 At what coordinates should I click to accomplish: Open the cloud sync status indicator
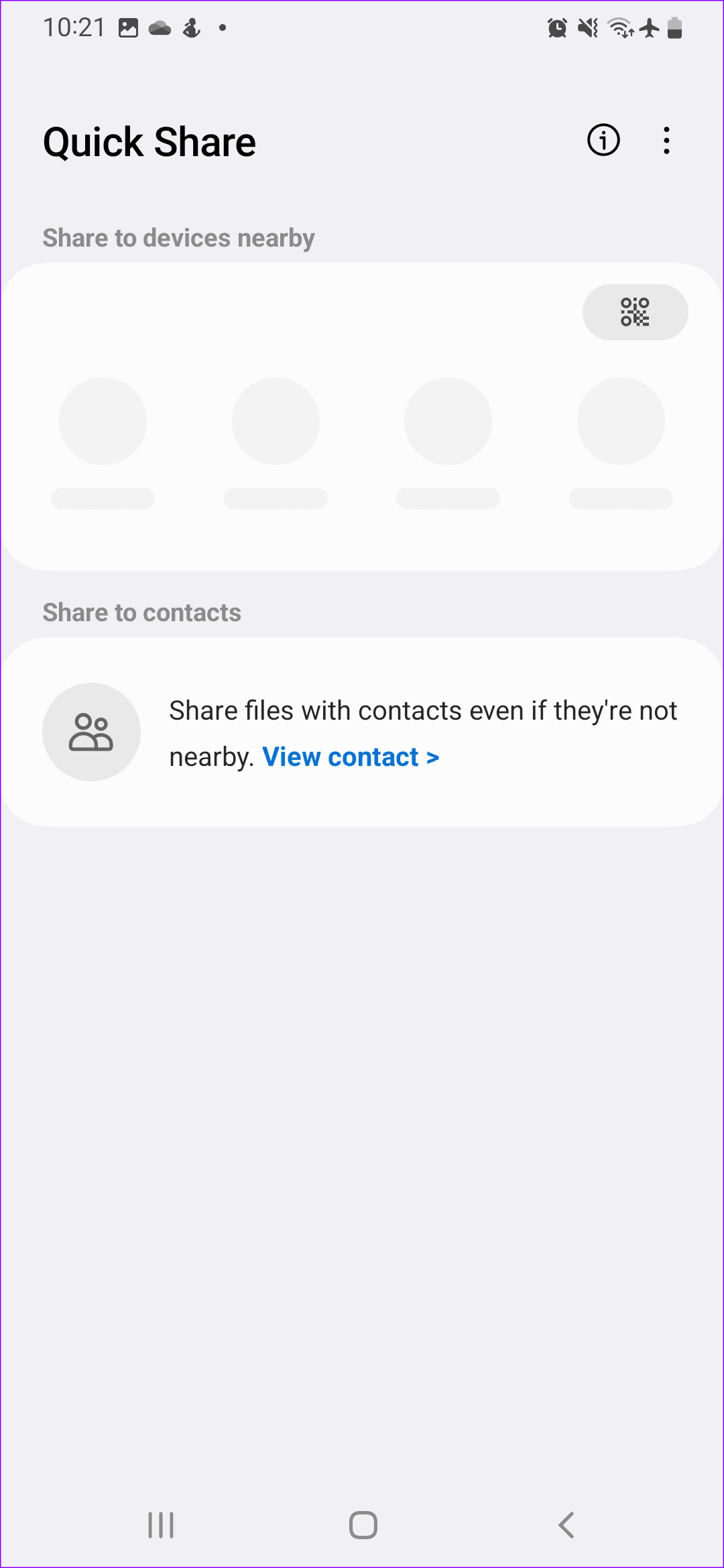[158, 27]
